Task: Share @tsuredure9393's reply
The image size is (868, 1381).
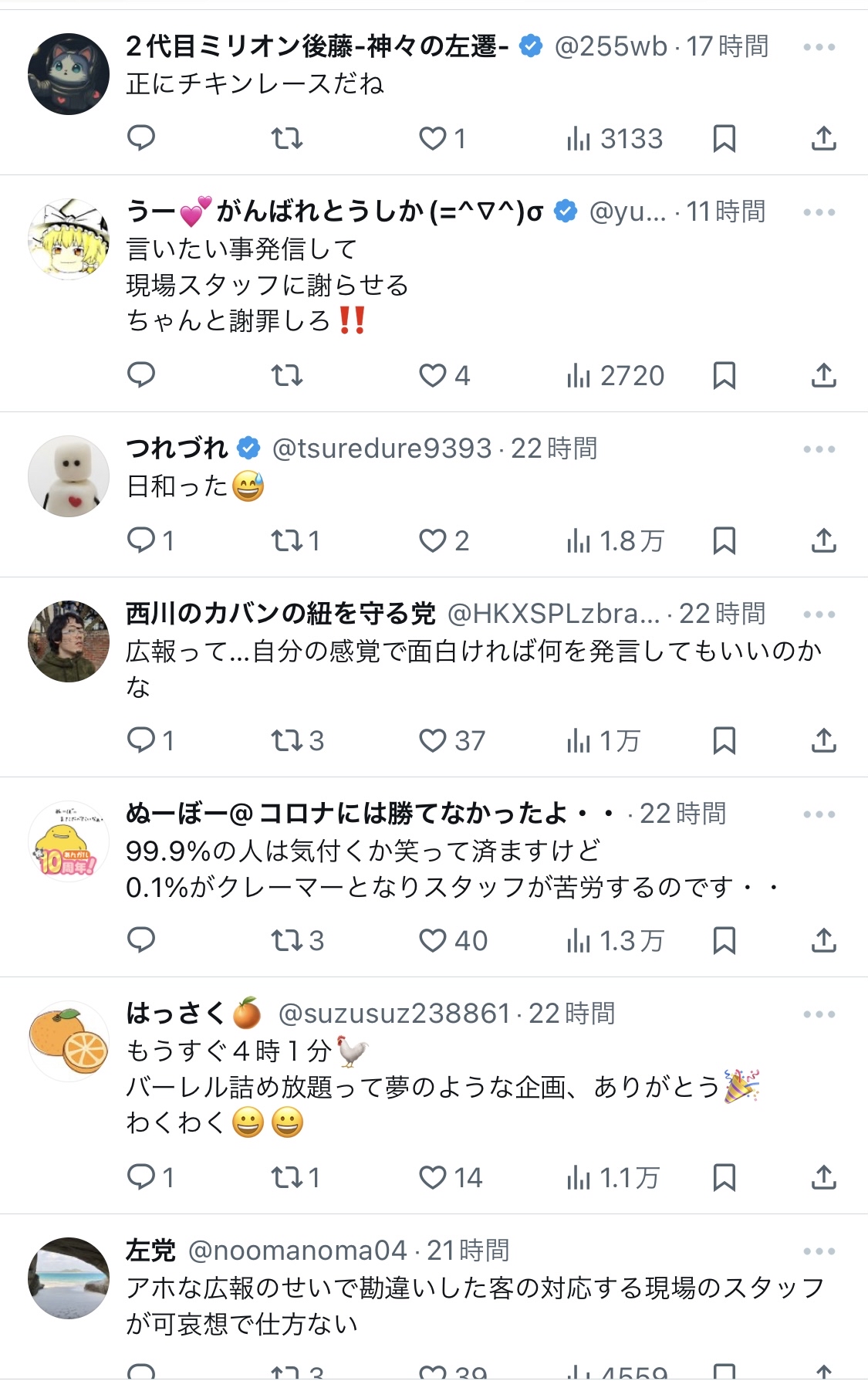Action: pyautogui.click(x=823, y=540)
